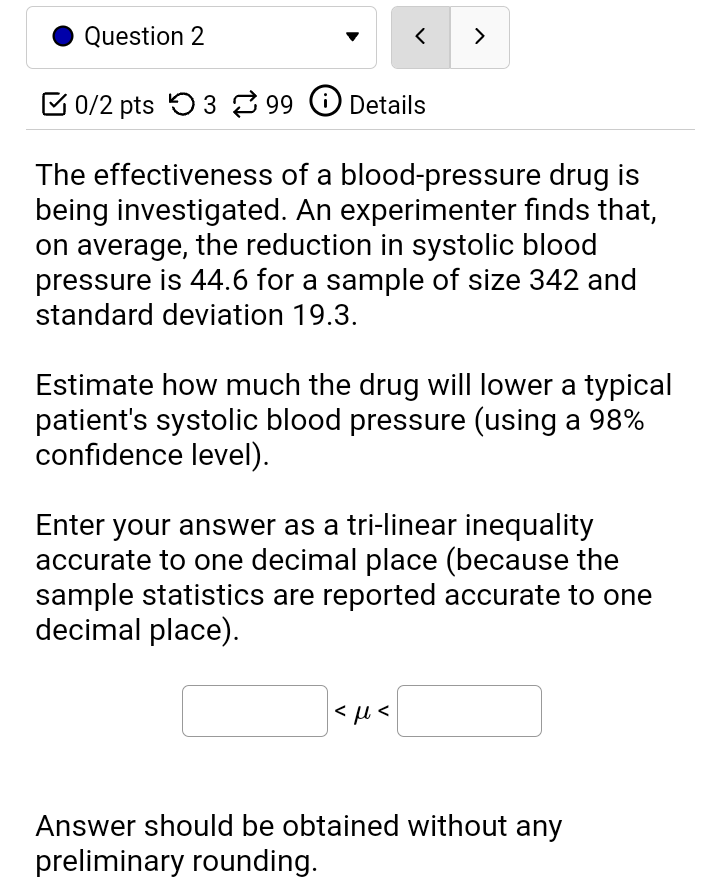This screenshot has width=720, height=885.
Task: Click the lower-bound answer input box
Action: click(x=254, y=711)
